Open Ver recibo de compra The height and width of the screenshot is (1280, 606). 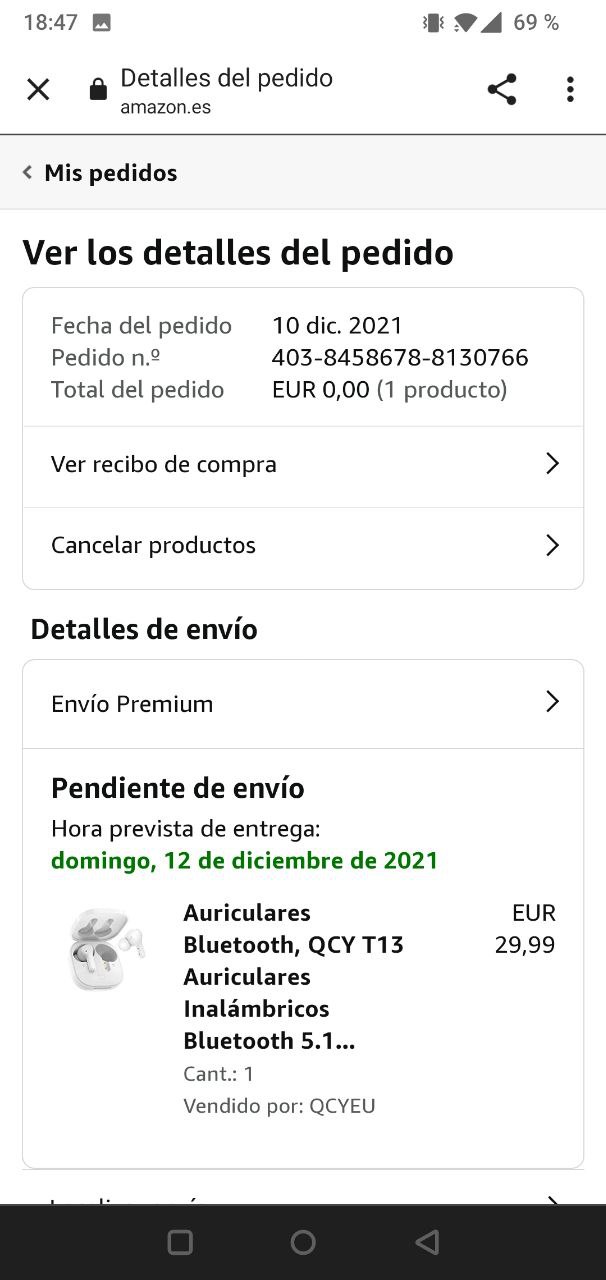[302, 465]
